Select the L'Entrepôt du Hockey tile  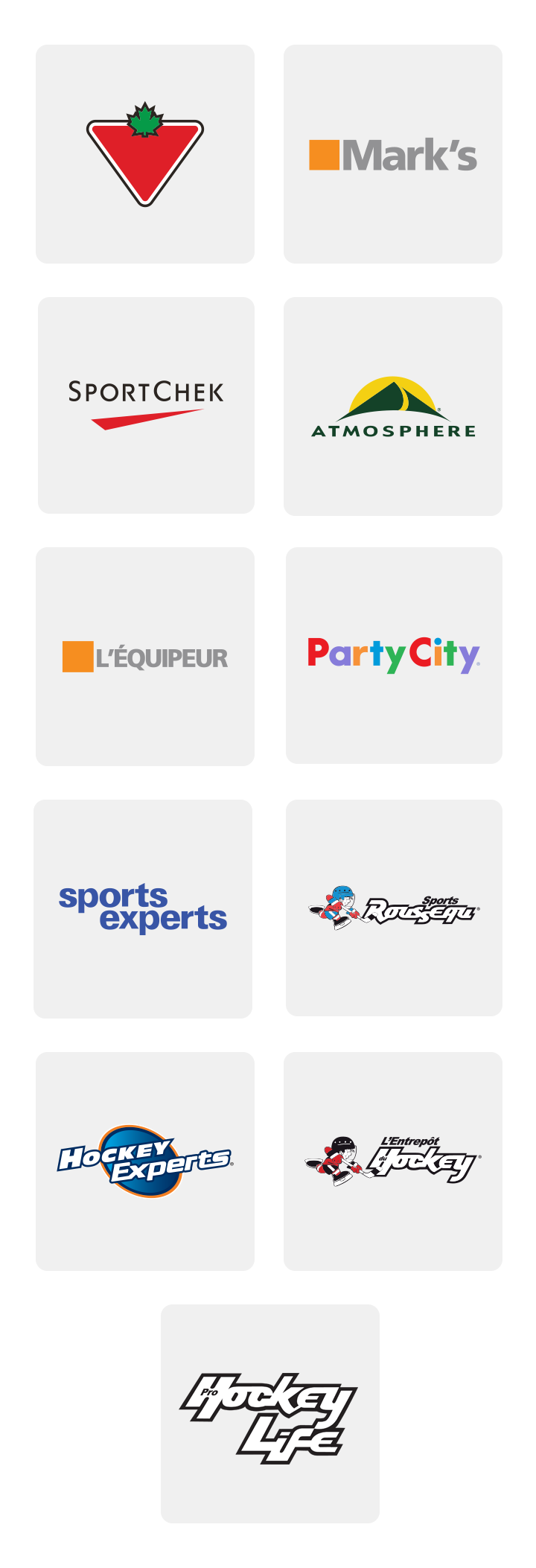coord(392,1161)
